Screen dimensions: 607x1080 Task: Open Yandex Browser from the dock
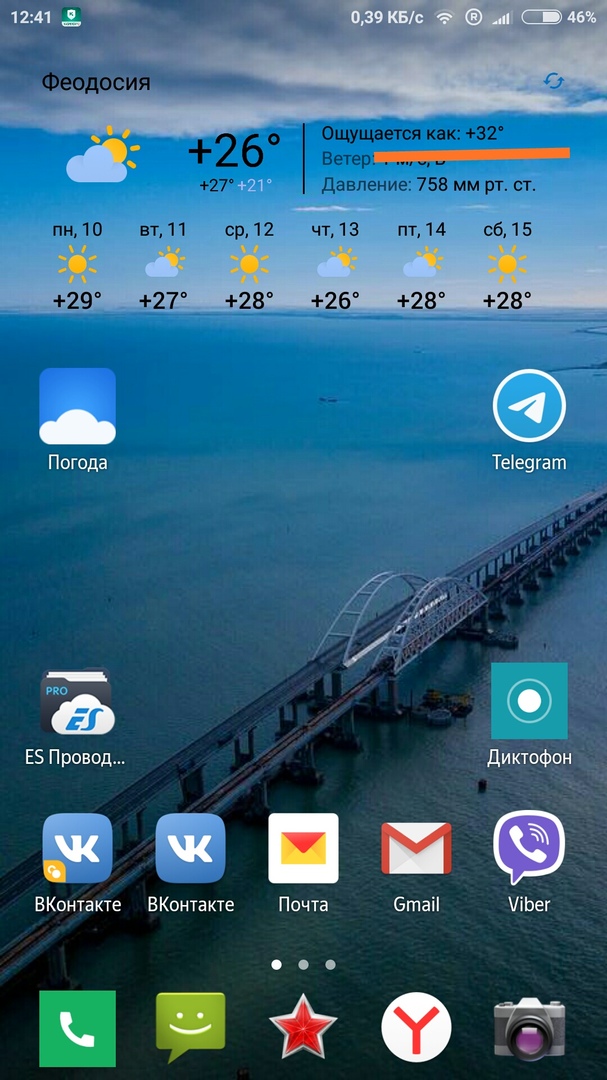[x=416, y=1028]
